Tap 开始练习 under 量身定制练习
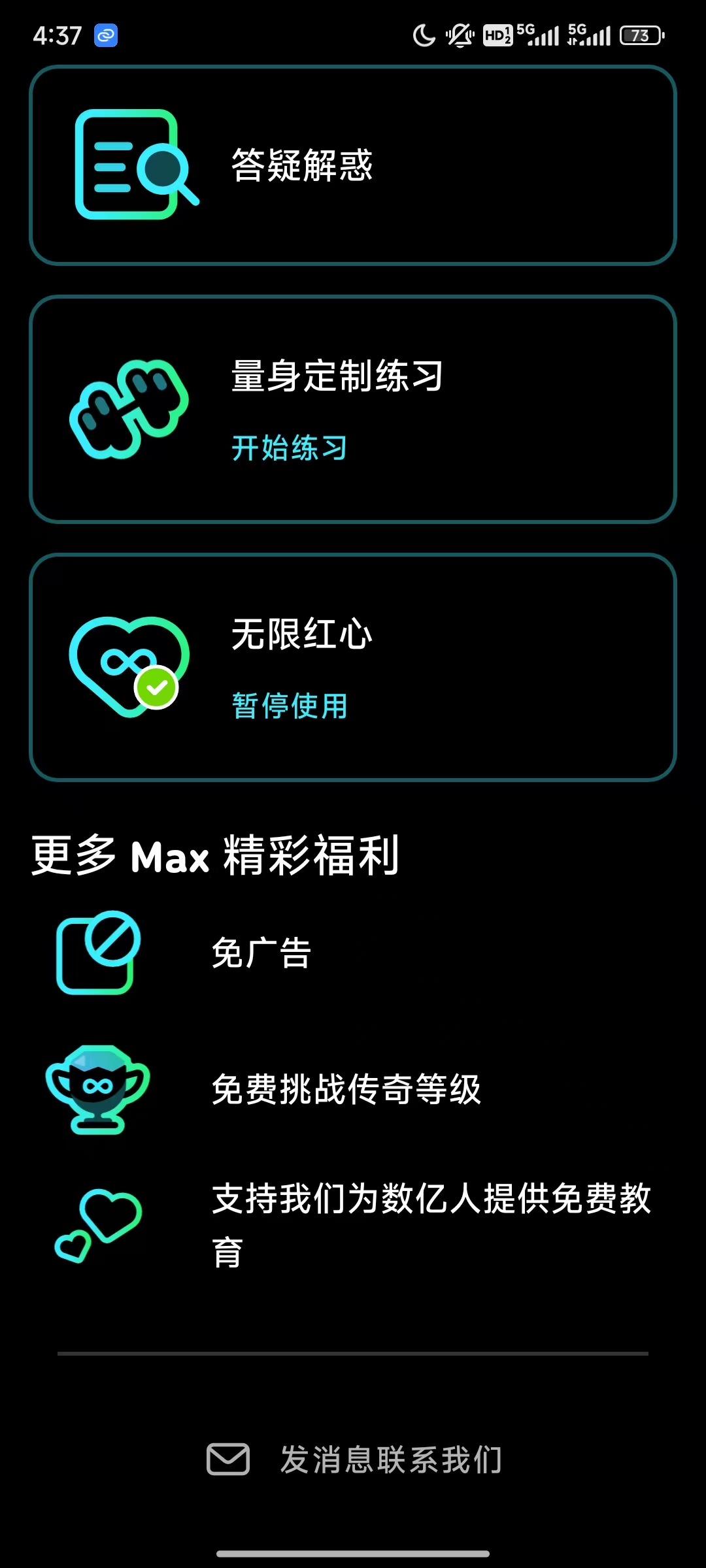This screenshot has width=706, height=1568. (x=289, y=448)
